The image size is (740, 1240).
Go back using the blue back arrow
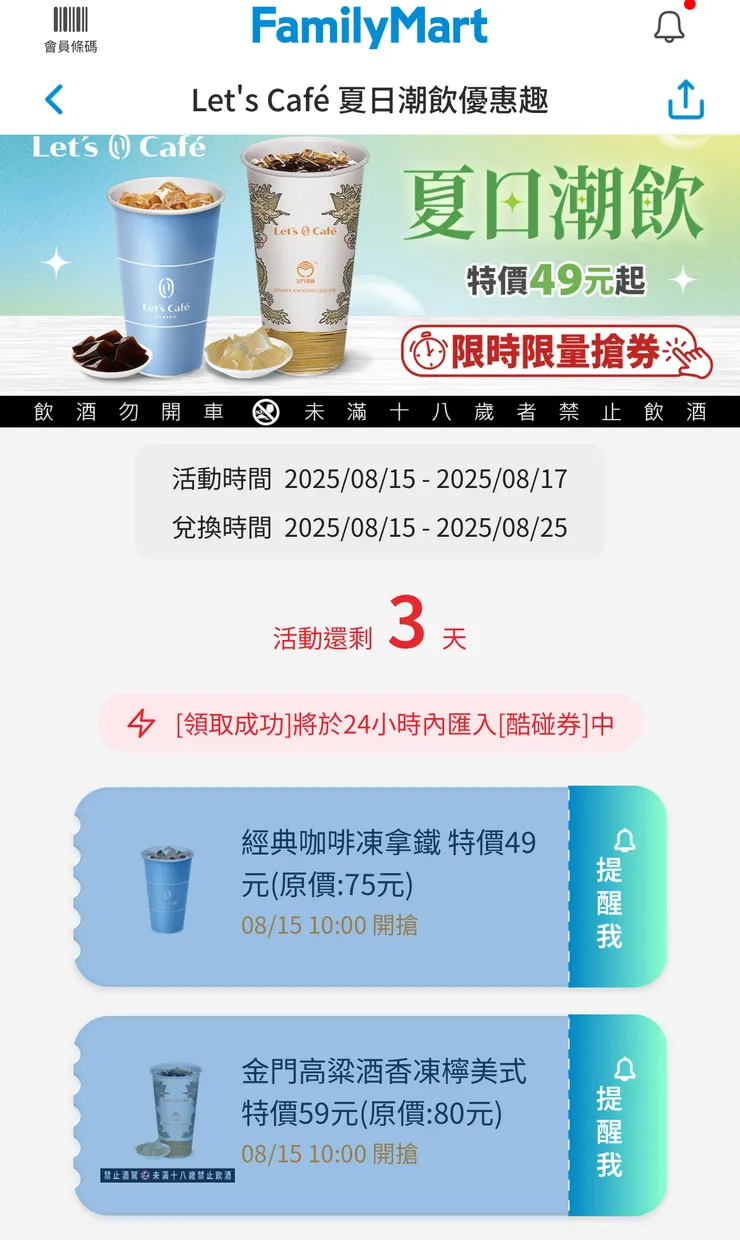tap(55, 100)
